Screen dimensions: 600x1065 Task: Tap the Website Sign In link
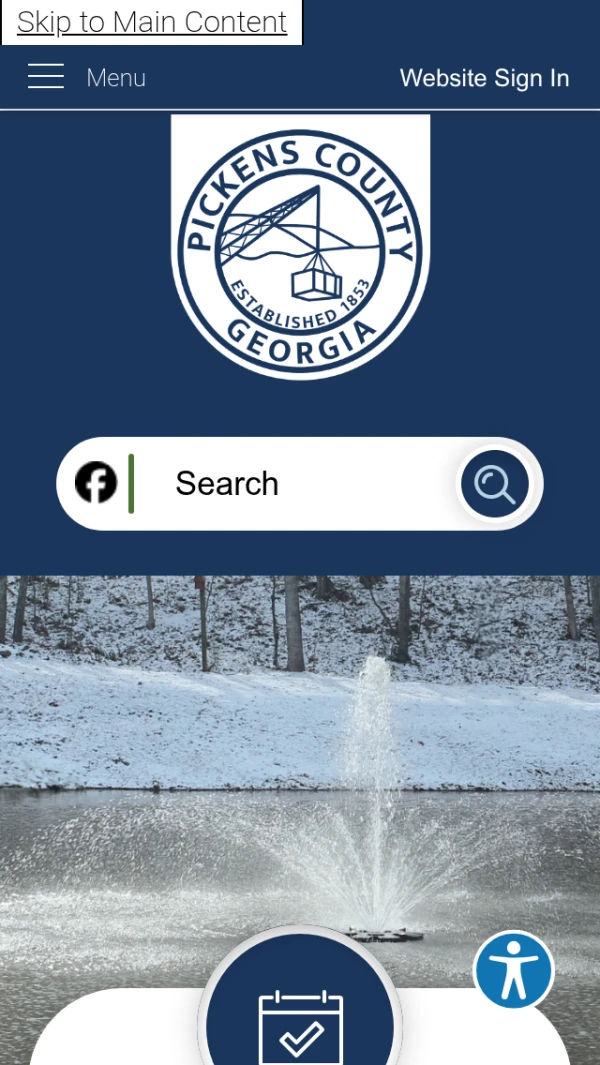click(x=484, y=78)
